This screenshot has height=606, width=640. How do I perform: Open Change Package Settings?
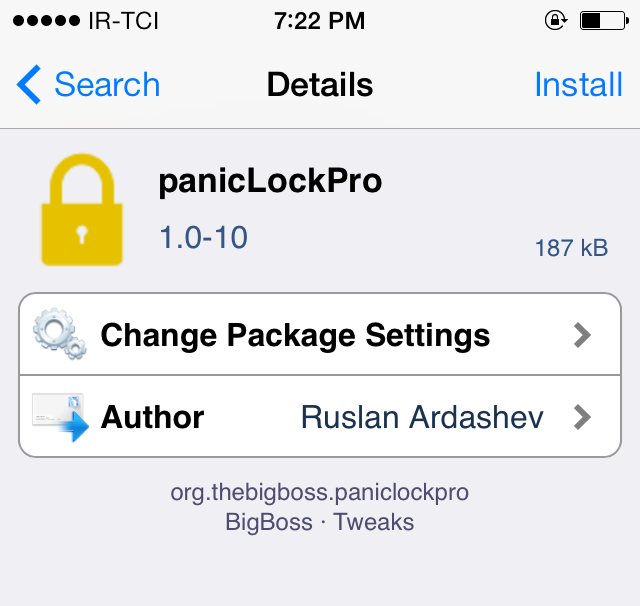[x=319, y=334]
